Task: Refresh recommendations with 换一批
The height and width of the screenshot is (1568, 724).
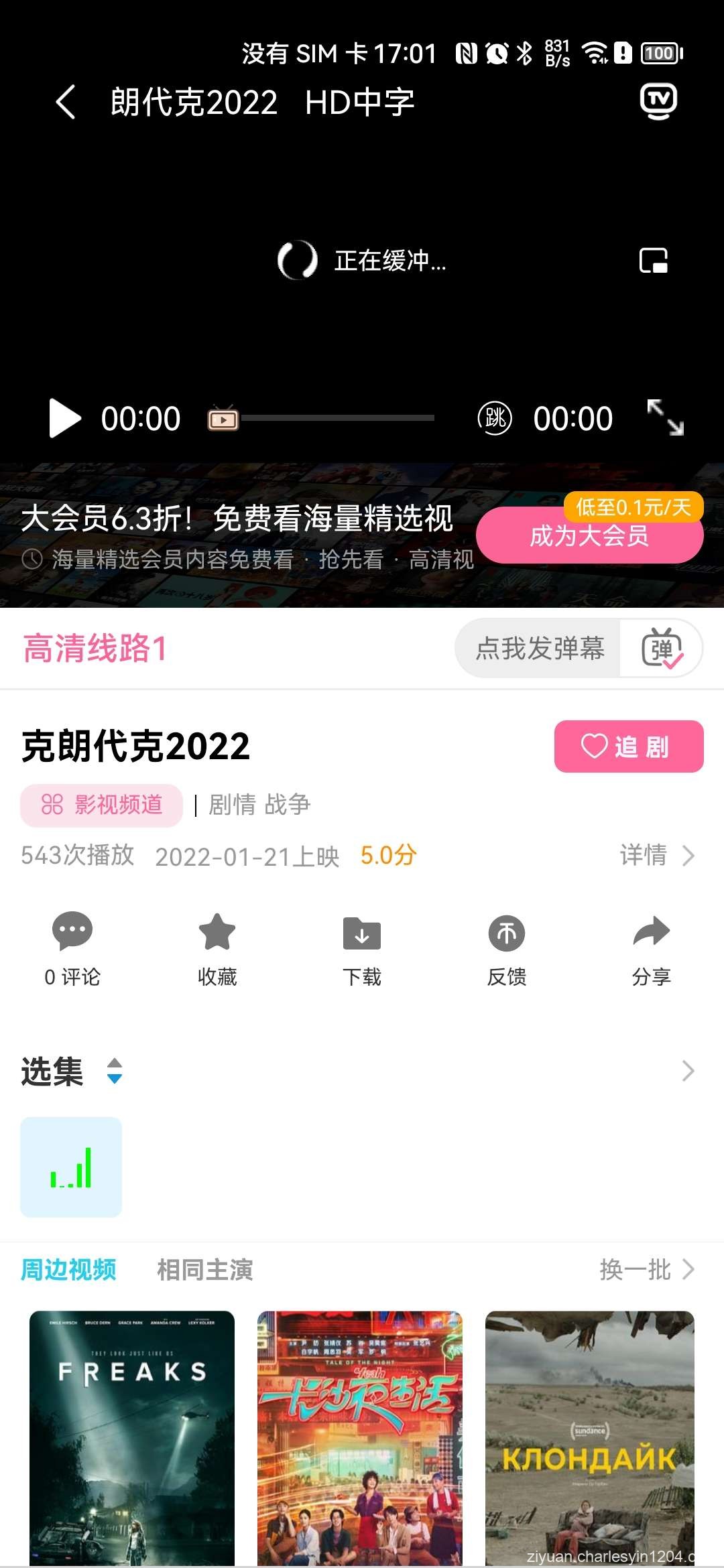Action: pos(632,1270)
